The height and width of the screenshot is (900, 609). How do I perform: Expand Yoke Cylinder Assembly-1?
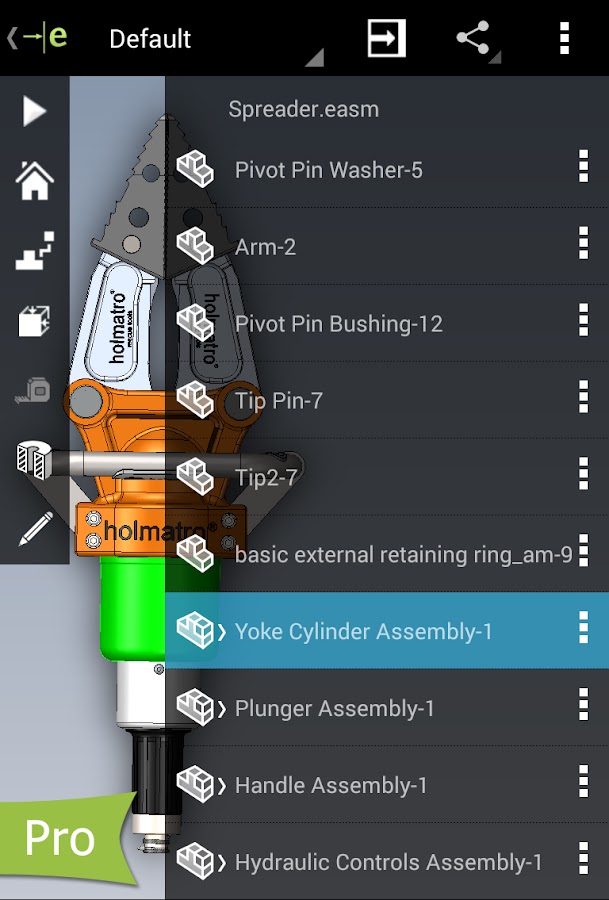point(223,632)
